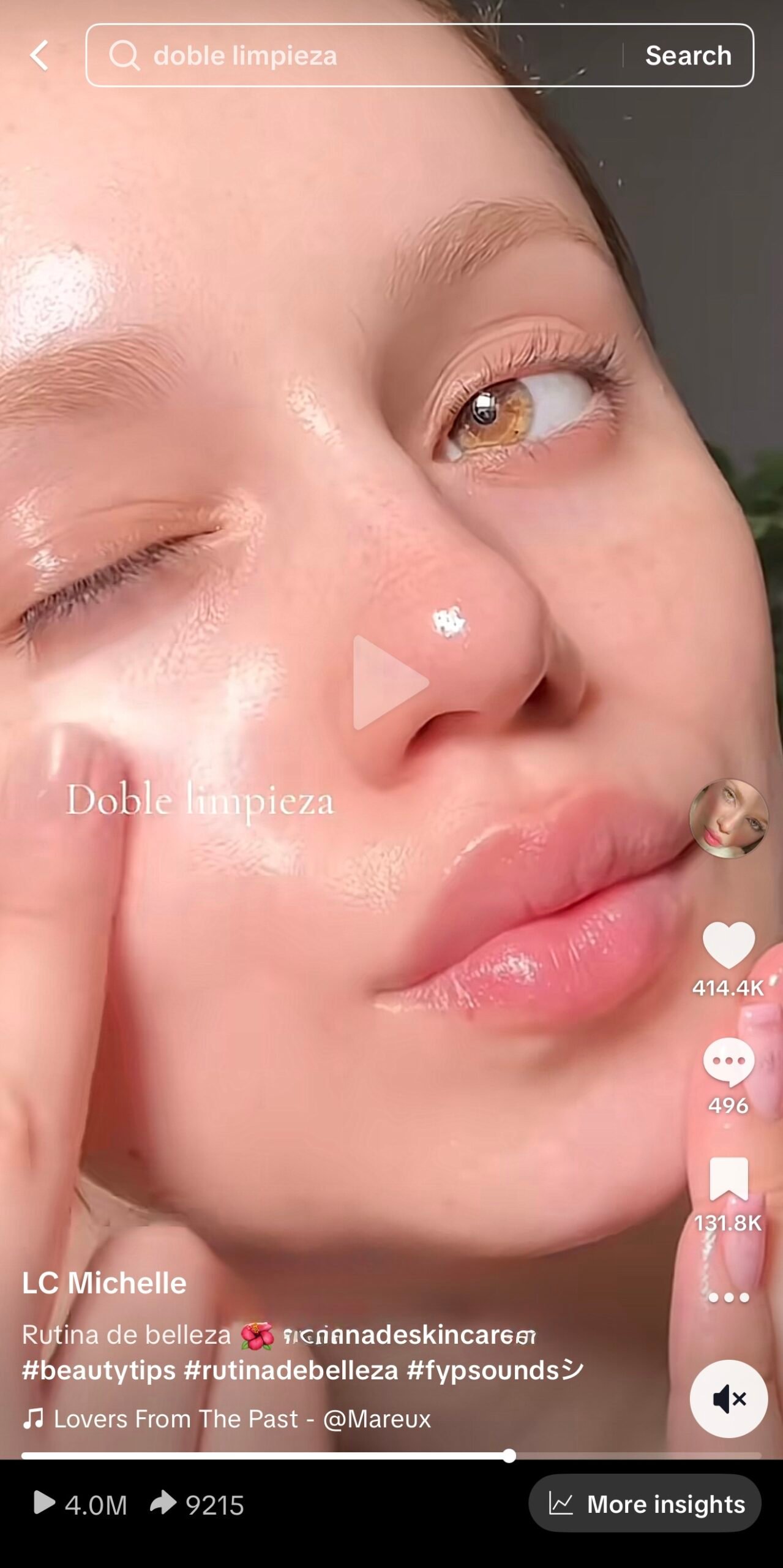Open the three-dot more options
Screen dimensions: 783x1568
click(x=729, y=1297)
